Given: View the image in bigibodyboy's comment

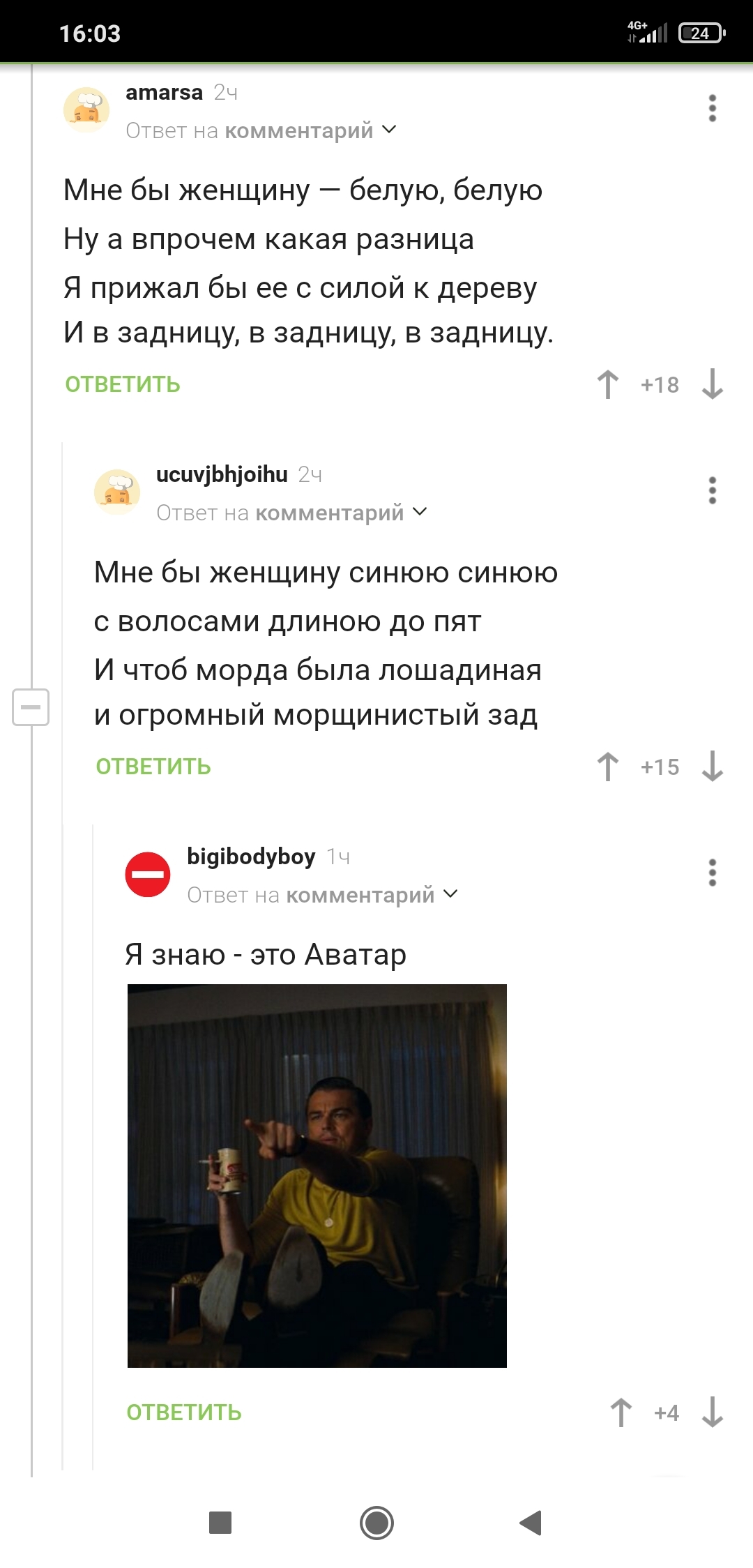Looking at the screenshot, I should pos(317,1175).
